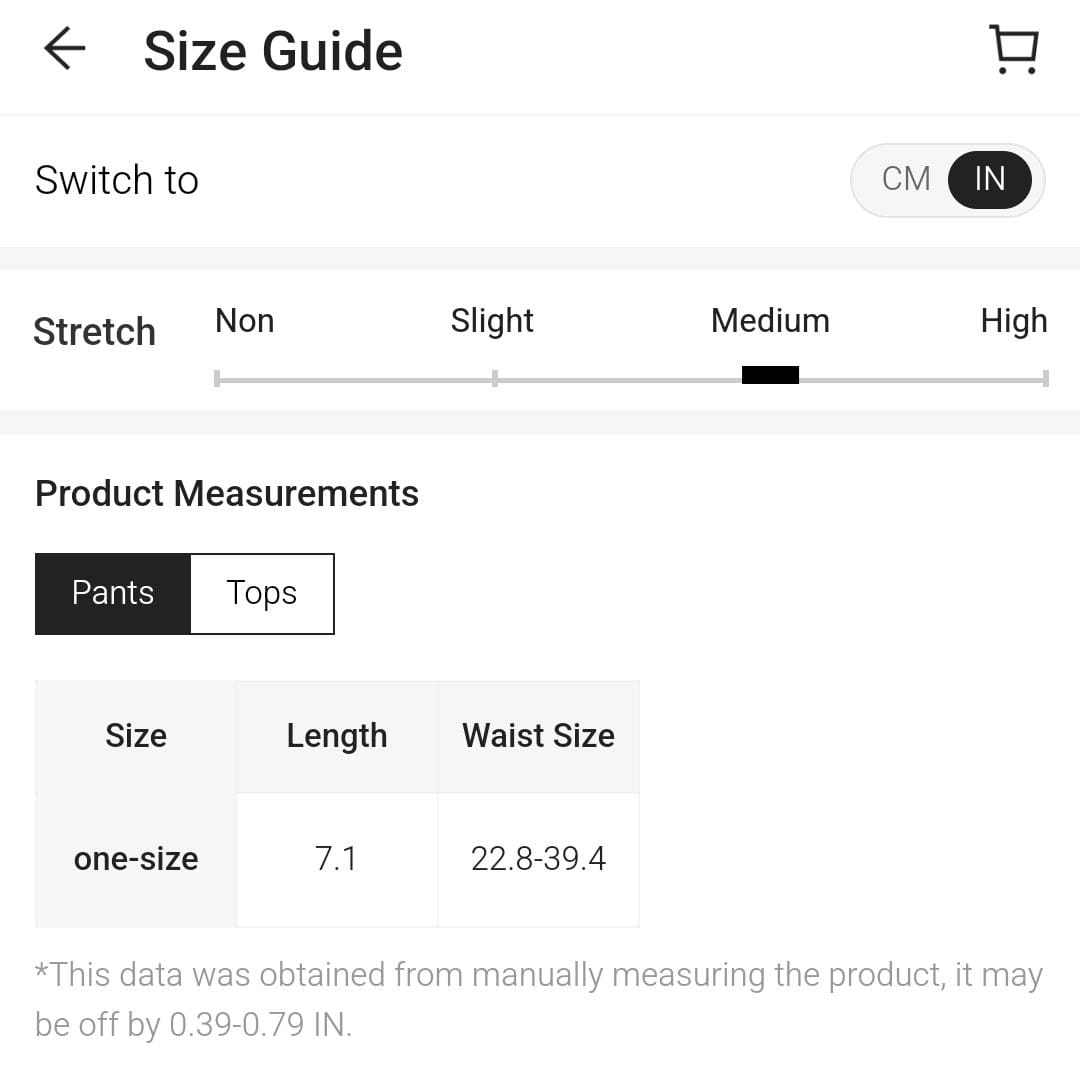Screen dimensions: 1080x1071
Task: Switch to the Tops measurements tab
Action: (x=261, y=593)
